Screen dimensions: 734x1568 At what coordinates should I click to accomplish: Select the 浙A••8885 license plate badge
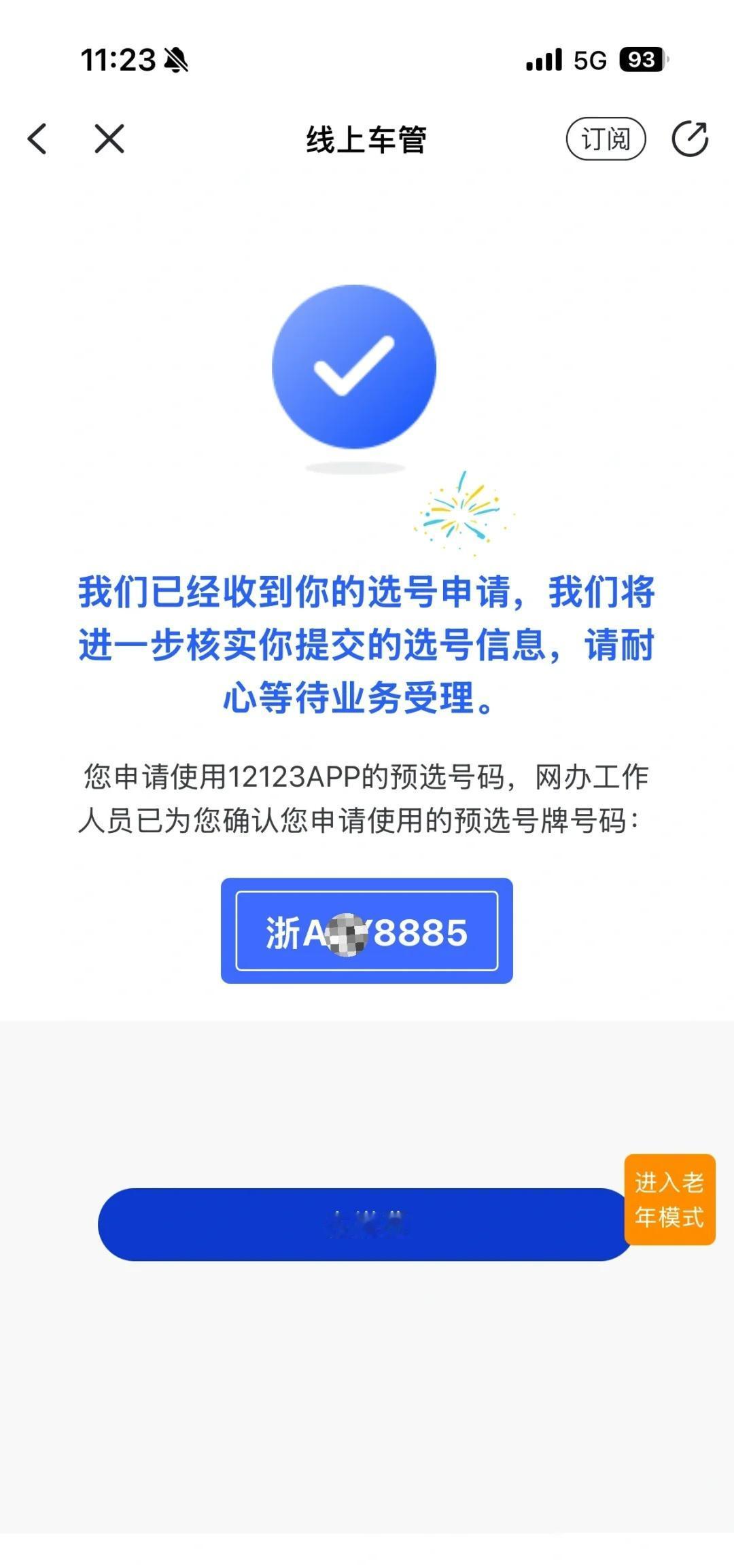coord(367,931)
